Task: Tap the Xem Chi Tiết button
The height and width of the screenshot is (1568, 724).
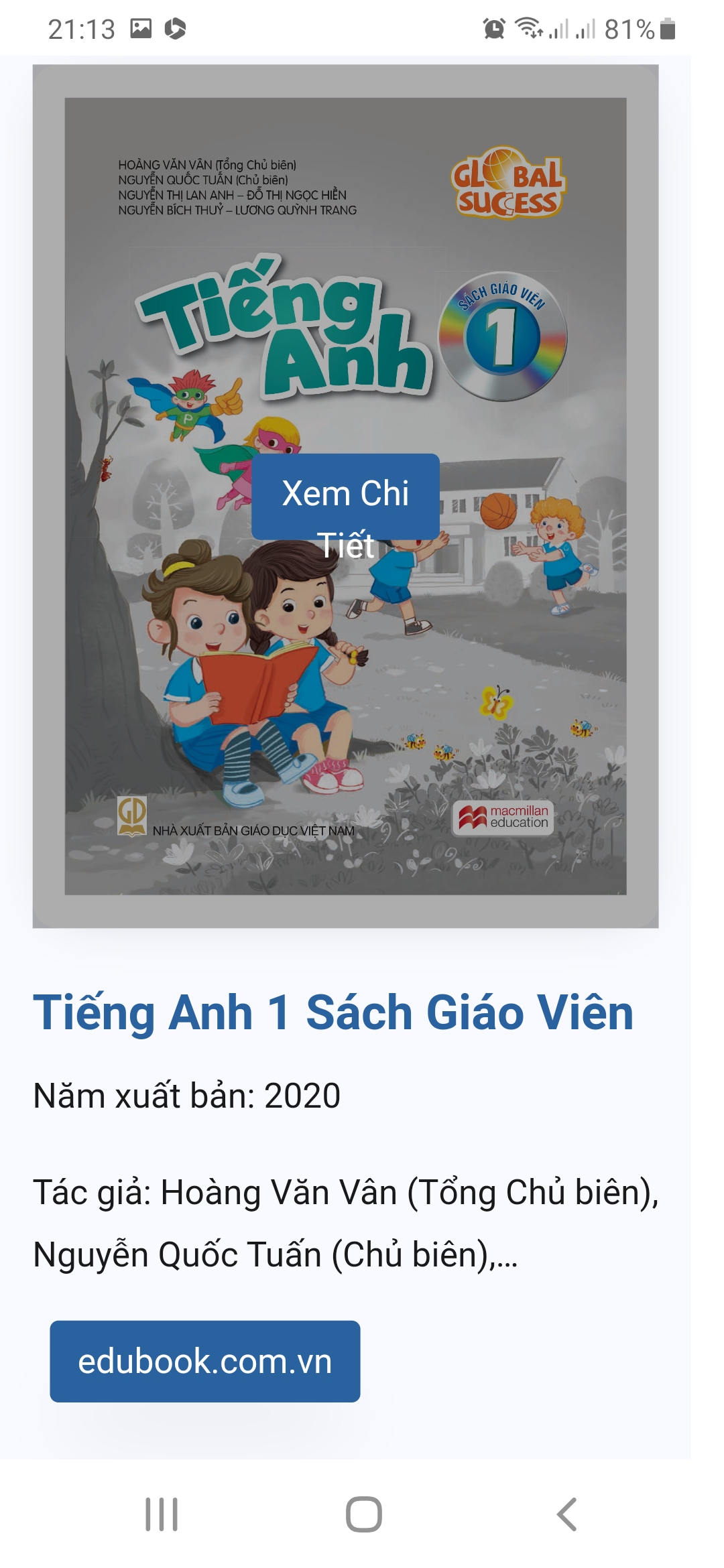Action: pos(345,497)
